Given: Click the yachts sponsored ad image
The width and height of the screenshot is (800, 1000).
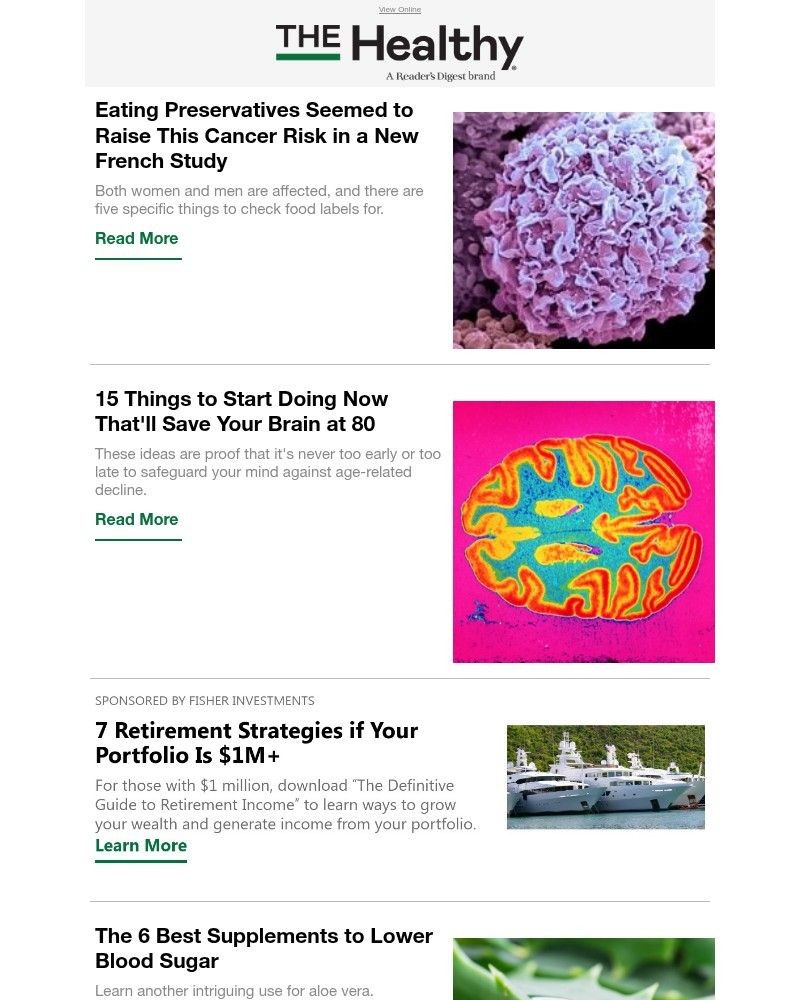Looking at the screenshot, I should tap(605, 776).
